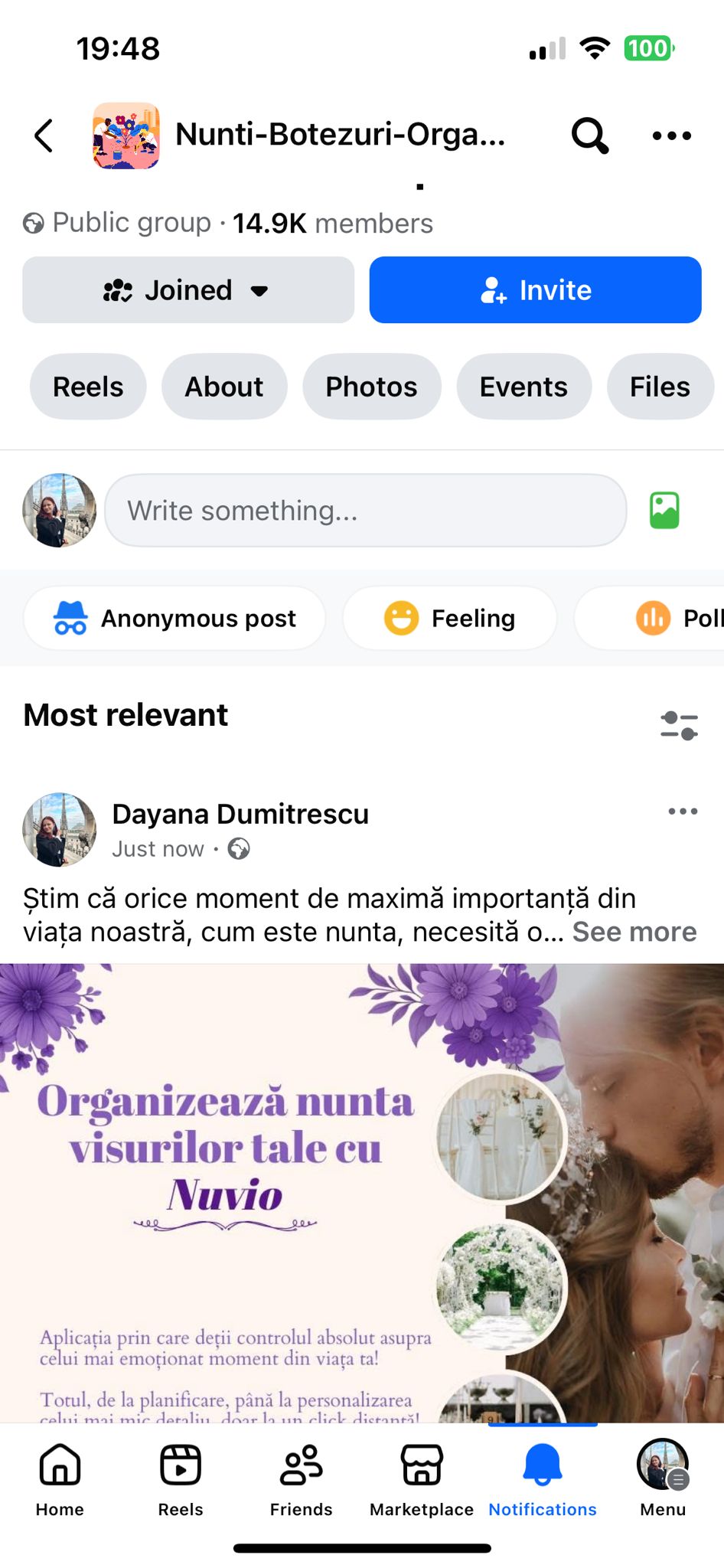This screenshot has width=724, height=1568.
Task: Open options for Dayana Dumitrescu's post
Action: click(x=680, y=811)
